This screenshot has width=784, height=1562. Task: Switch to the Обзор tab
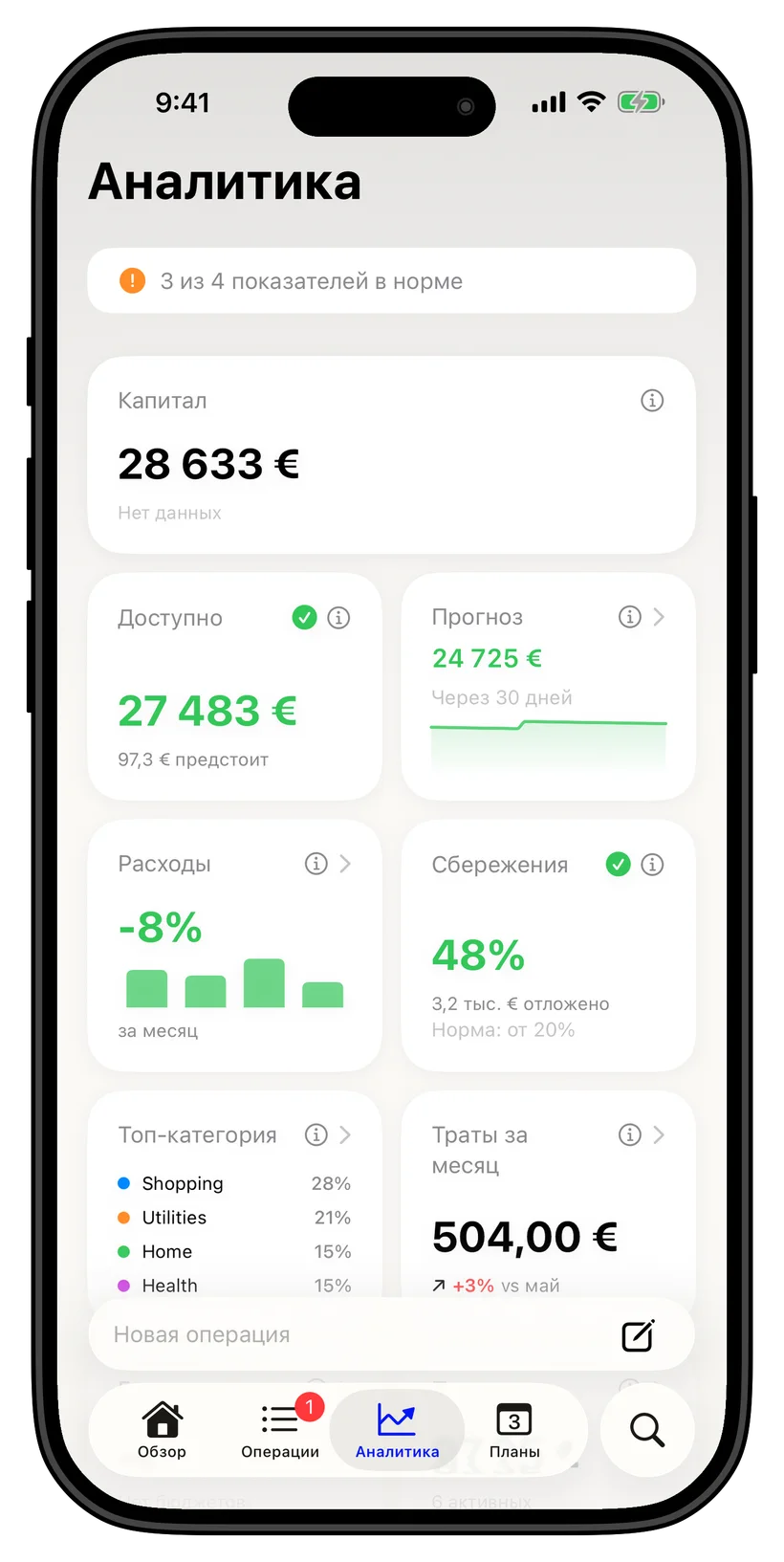point(162,1430)
